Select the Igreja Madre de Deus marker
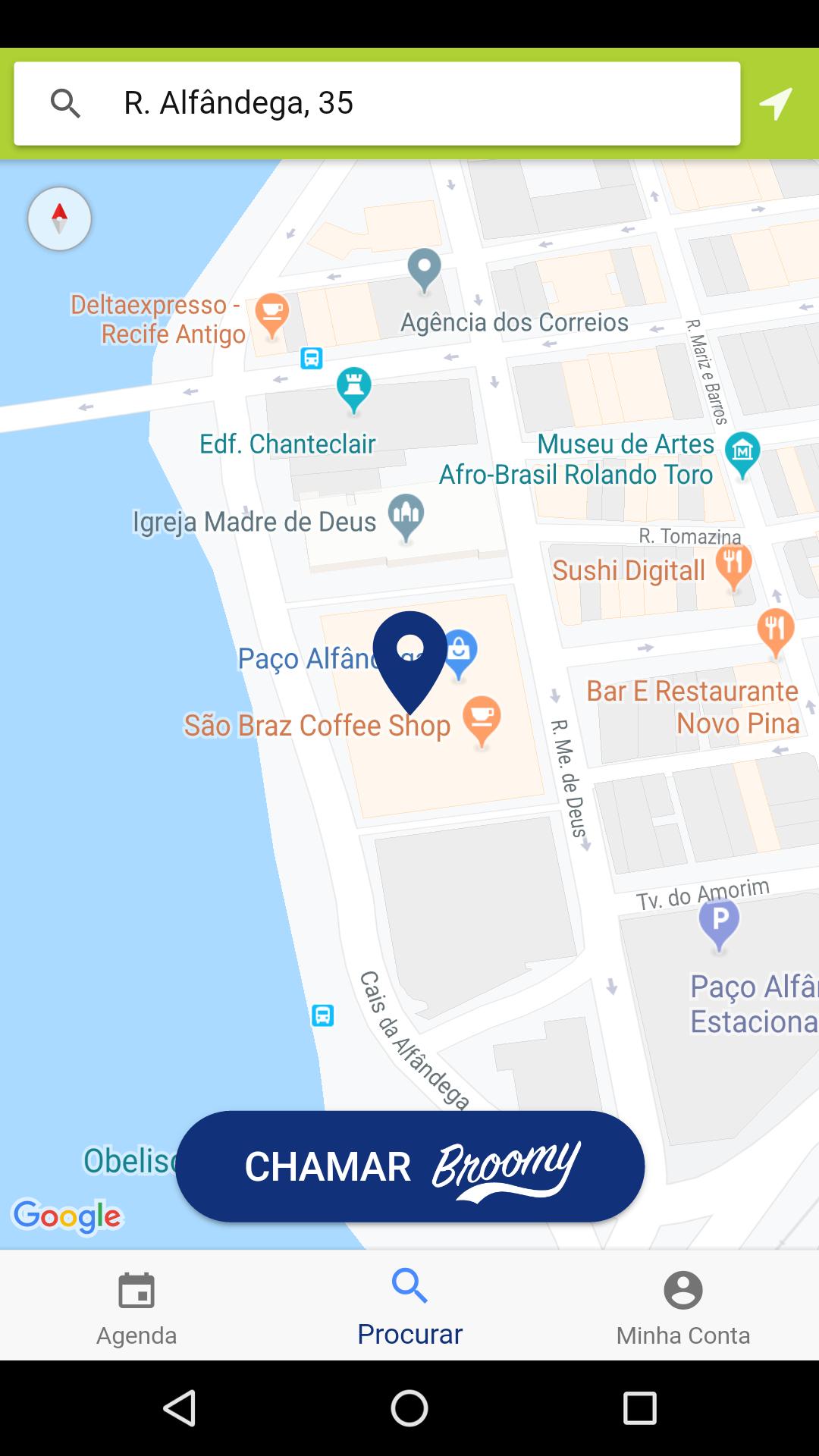819x1456 pixels. point(406,516)
